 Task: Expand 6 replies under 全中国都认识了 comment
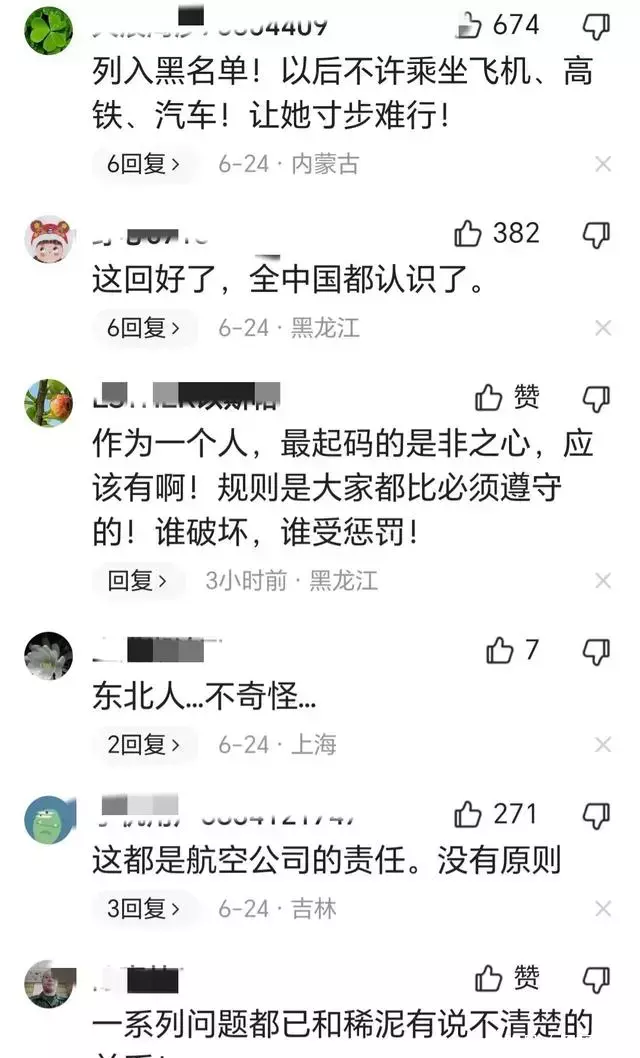click(x=144, y=327)
